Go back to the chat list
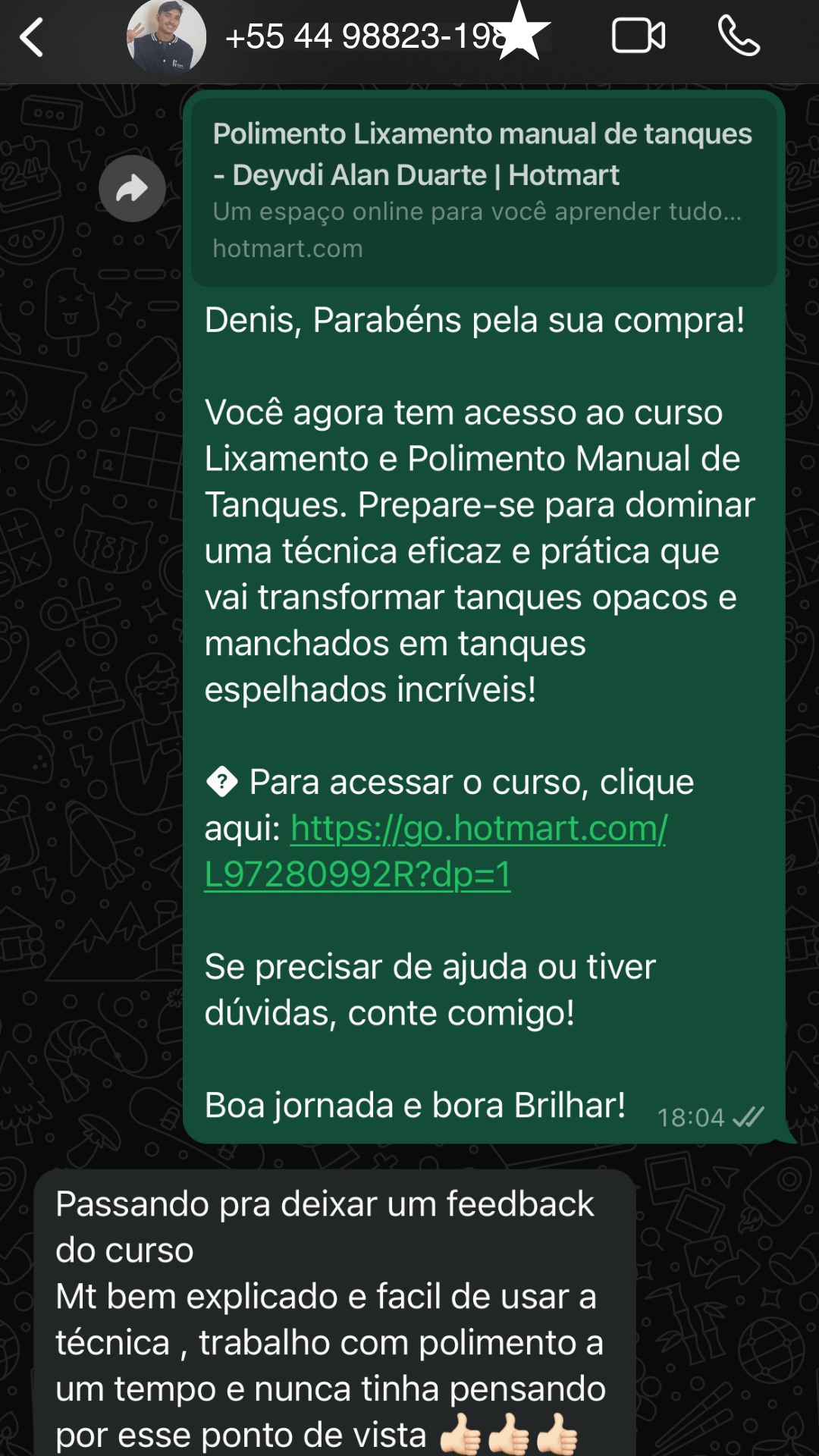Screen dimensions: 819x1456 [x=32, y=38]
